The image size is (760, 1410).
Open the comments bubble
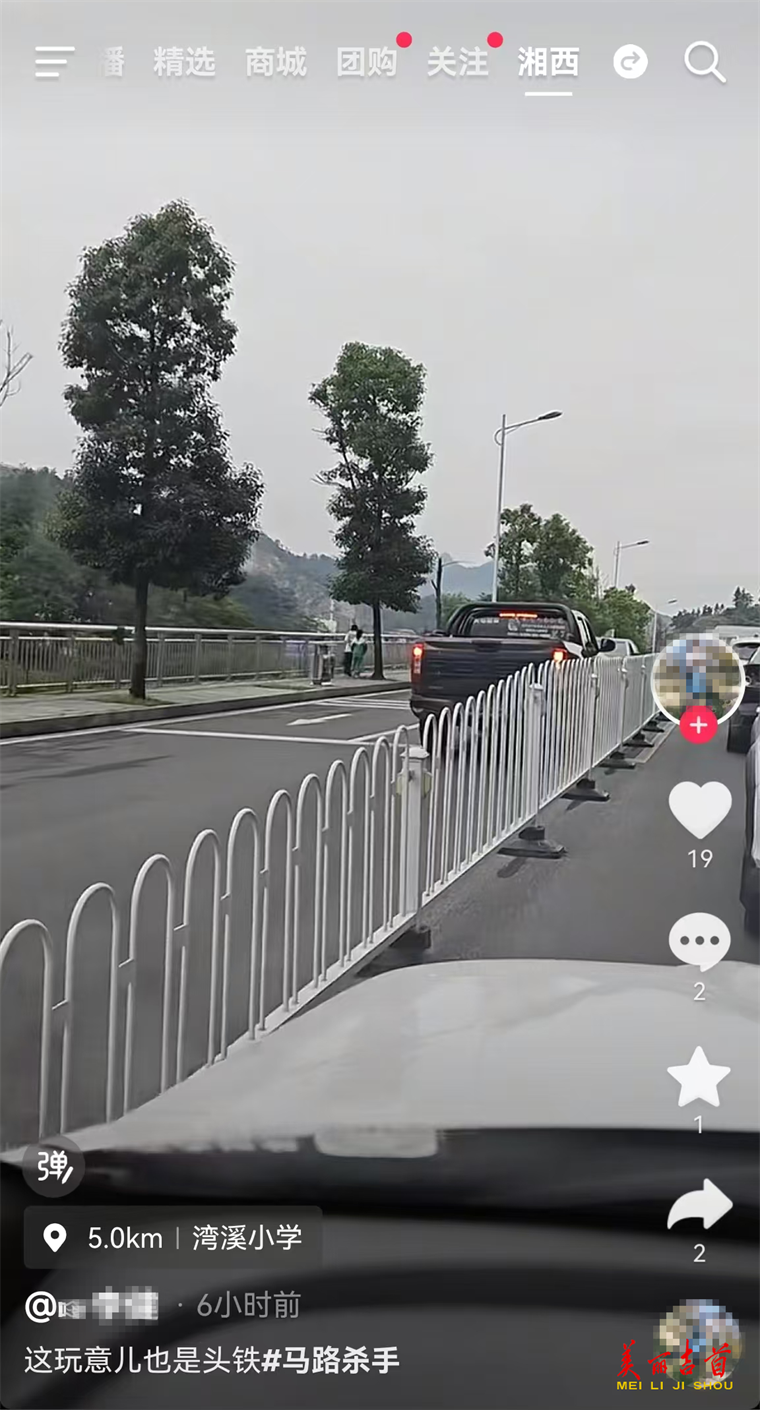(x=699, y=940)
